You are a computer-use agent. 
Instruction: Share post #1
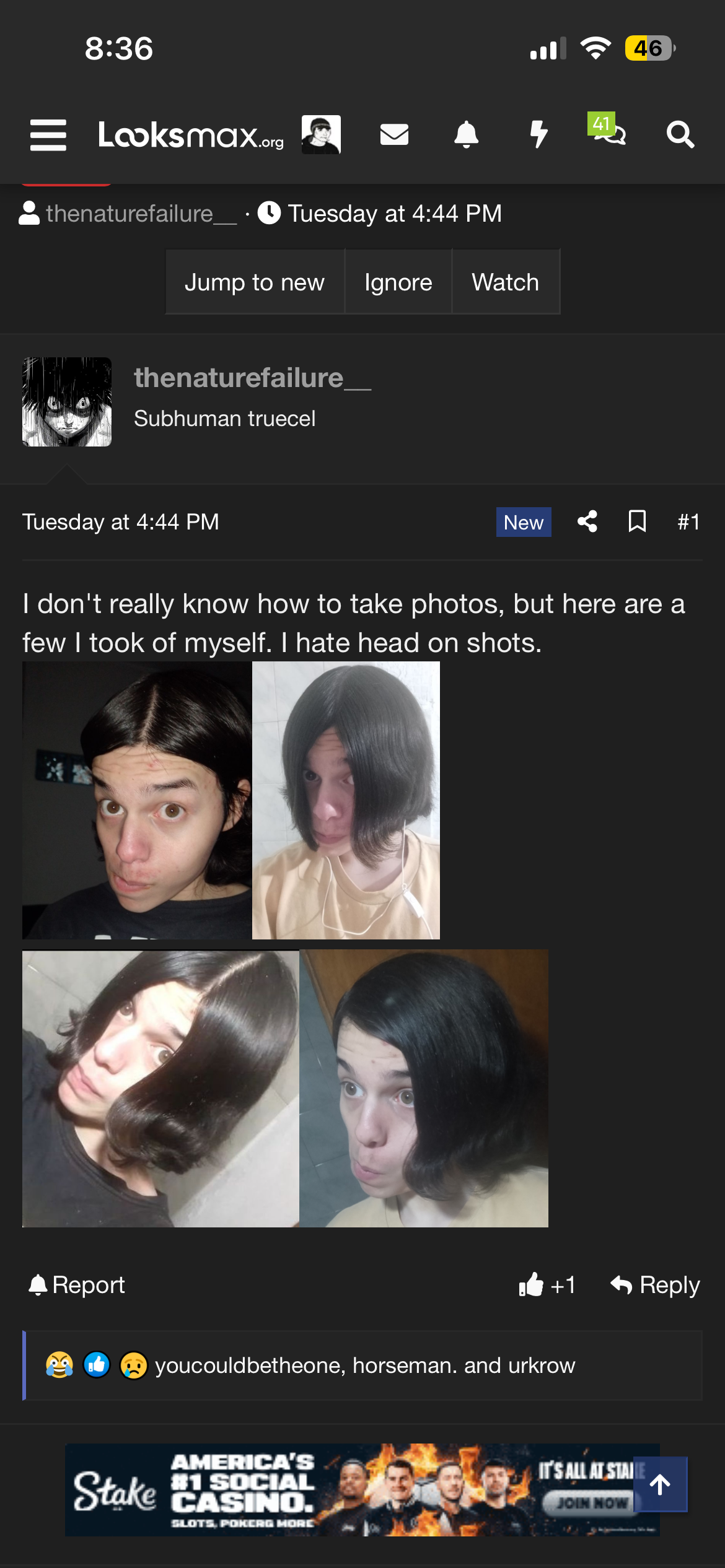587,521
